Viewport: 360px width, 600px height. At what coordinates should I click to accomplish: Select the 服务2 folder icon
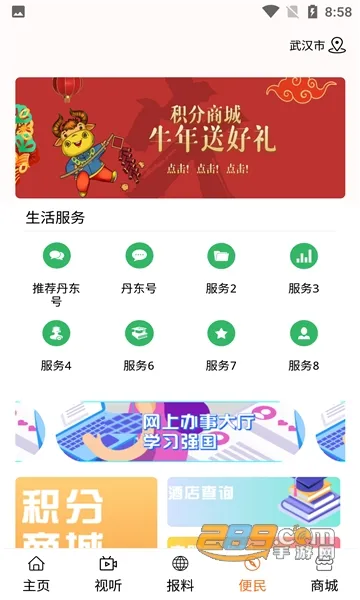(x=221, y=256)
